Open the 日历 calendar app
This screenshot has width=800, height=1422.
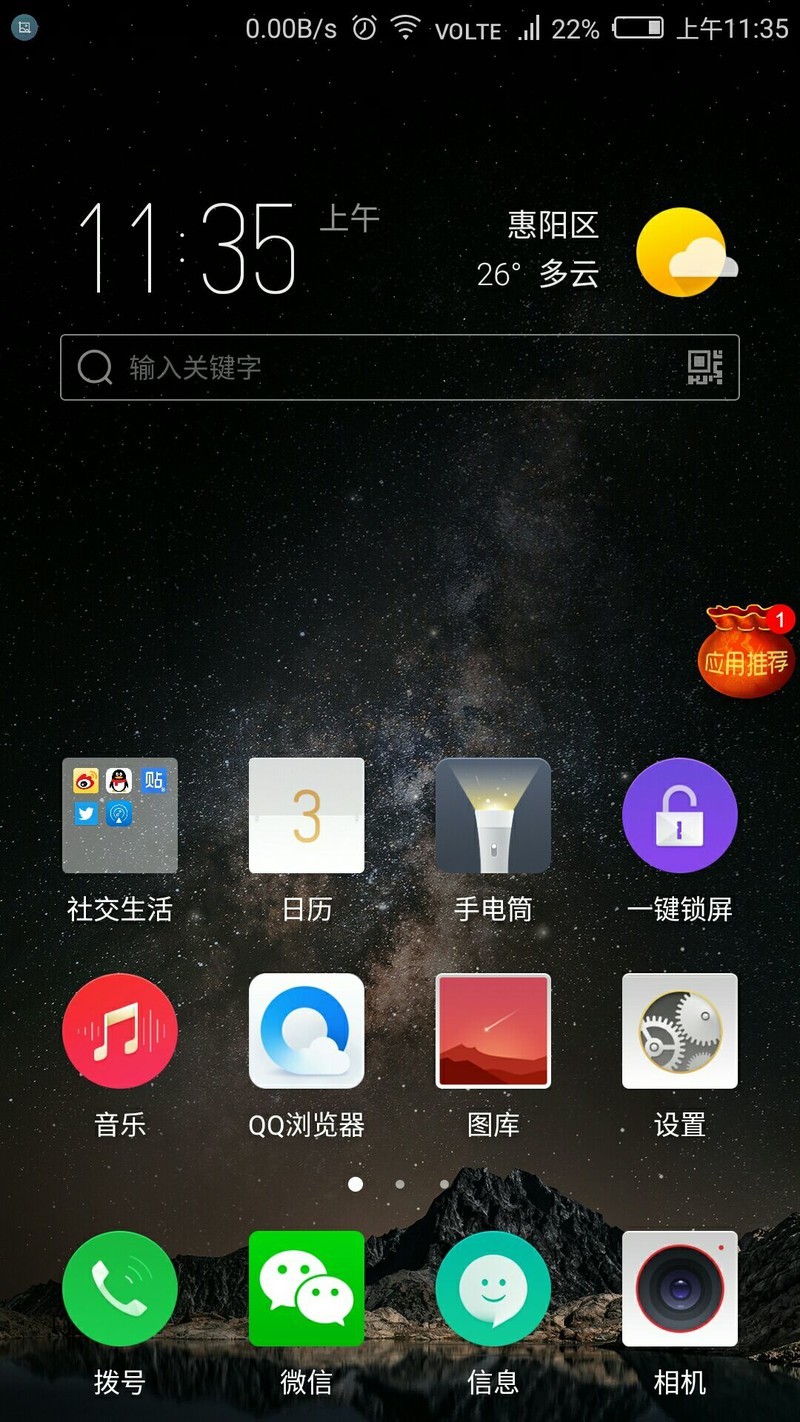(x=306, y=815)
